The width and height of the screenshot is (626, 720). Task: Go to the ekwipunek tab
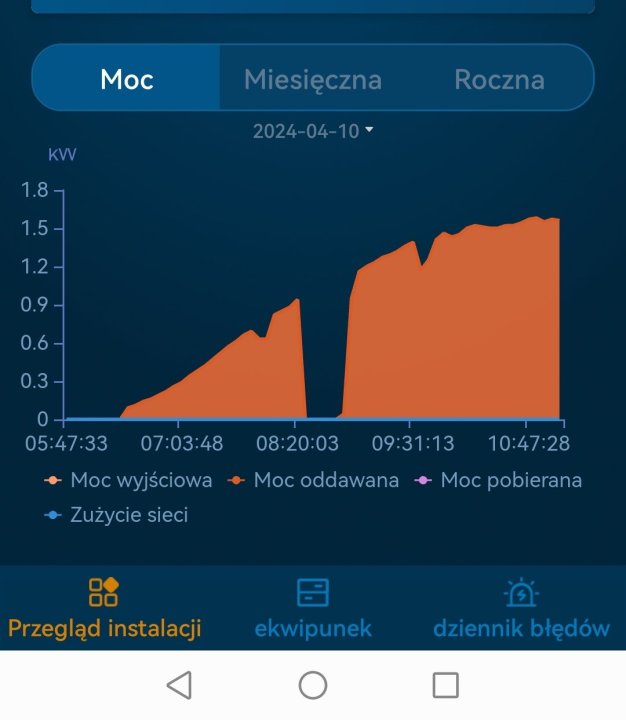(313, 608)
